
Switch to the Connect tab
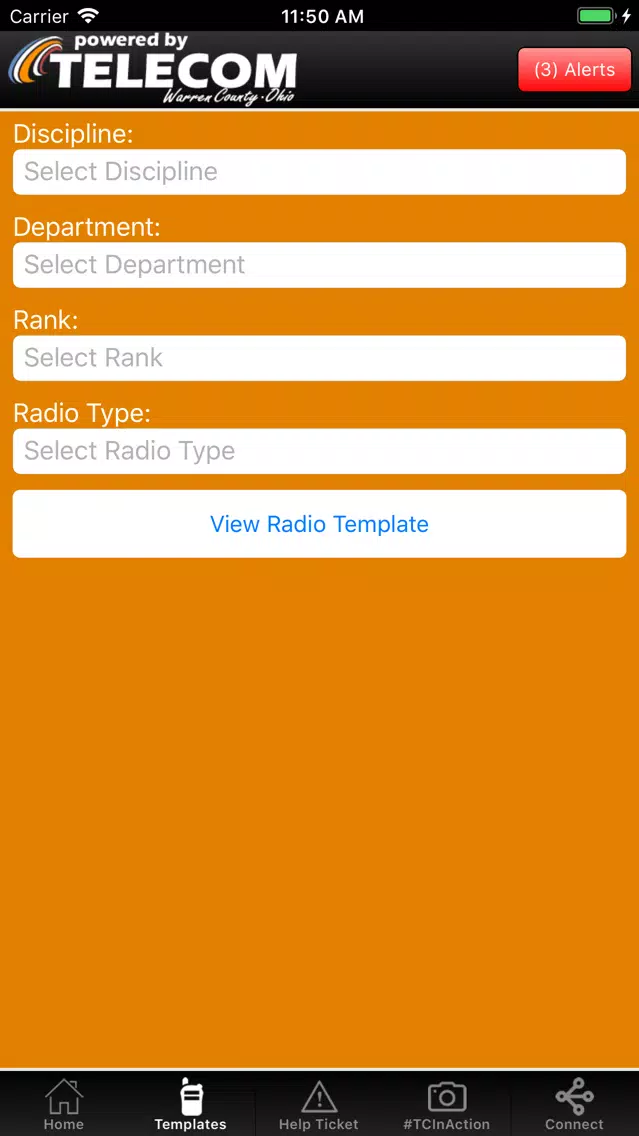pos(575,1104)
